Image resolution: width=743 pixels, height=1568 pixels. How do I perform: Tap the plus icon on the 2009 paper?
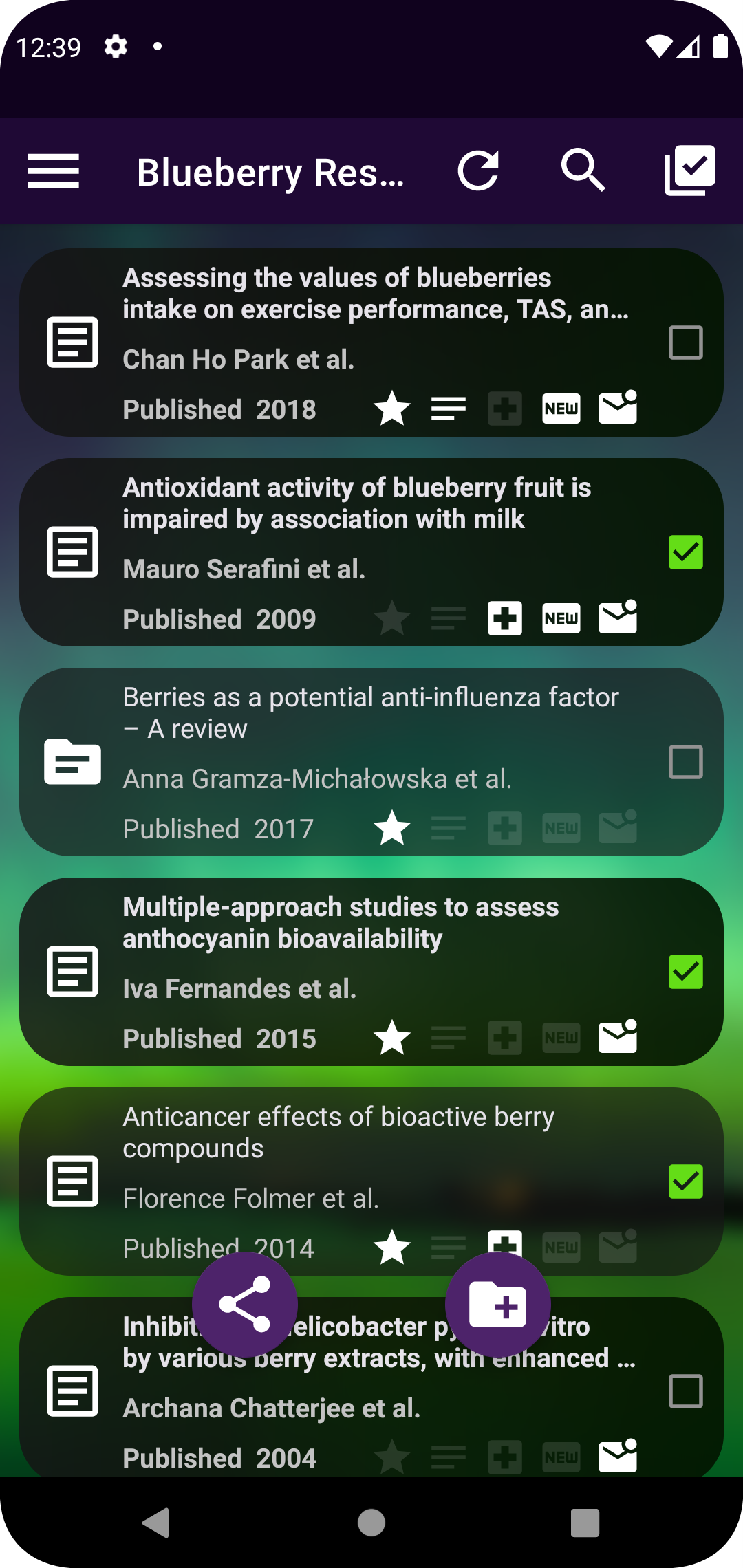pyautogui.click(x=505, y=618)
